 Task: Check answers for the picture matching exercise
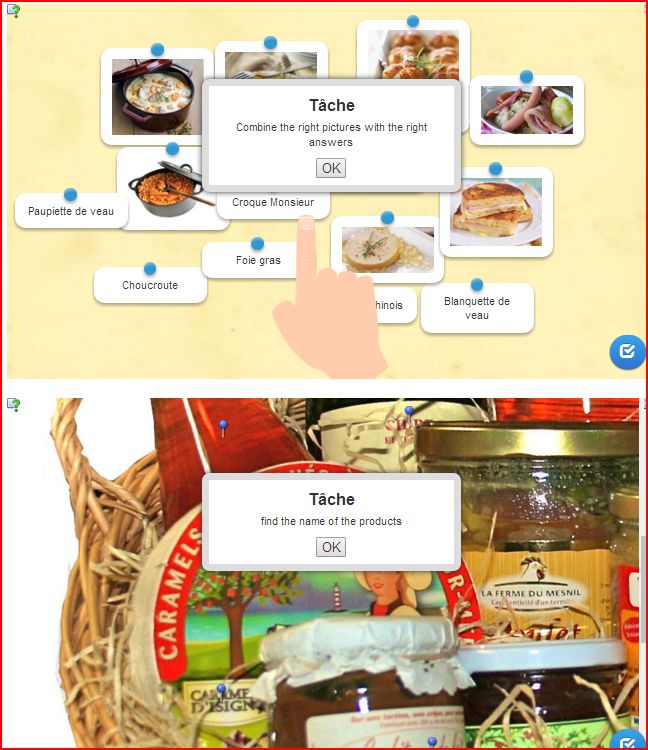click(627, 352)
